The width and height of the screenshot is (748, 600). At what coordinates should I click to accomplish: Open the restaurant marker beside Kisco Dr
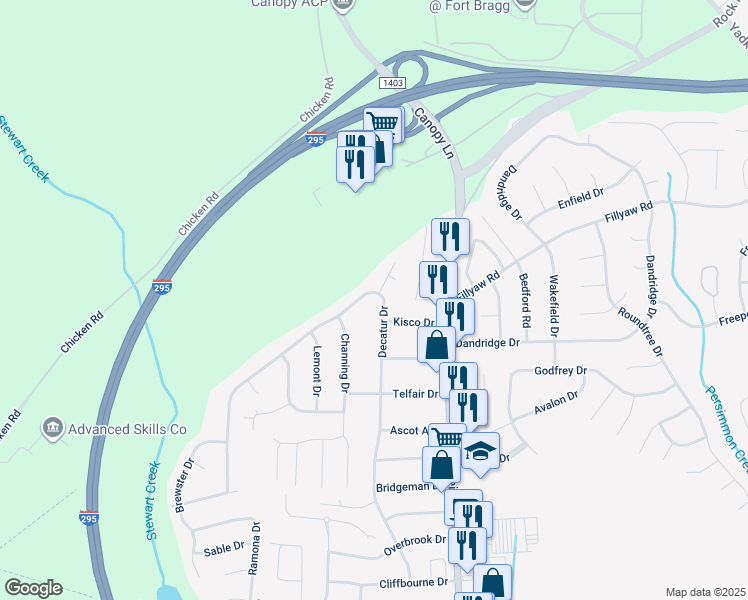click(455, 317)
